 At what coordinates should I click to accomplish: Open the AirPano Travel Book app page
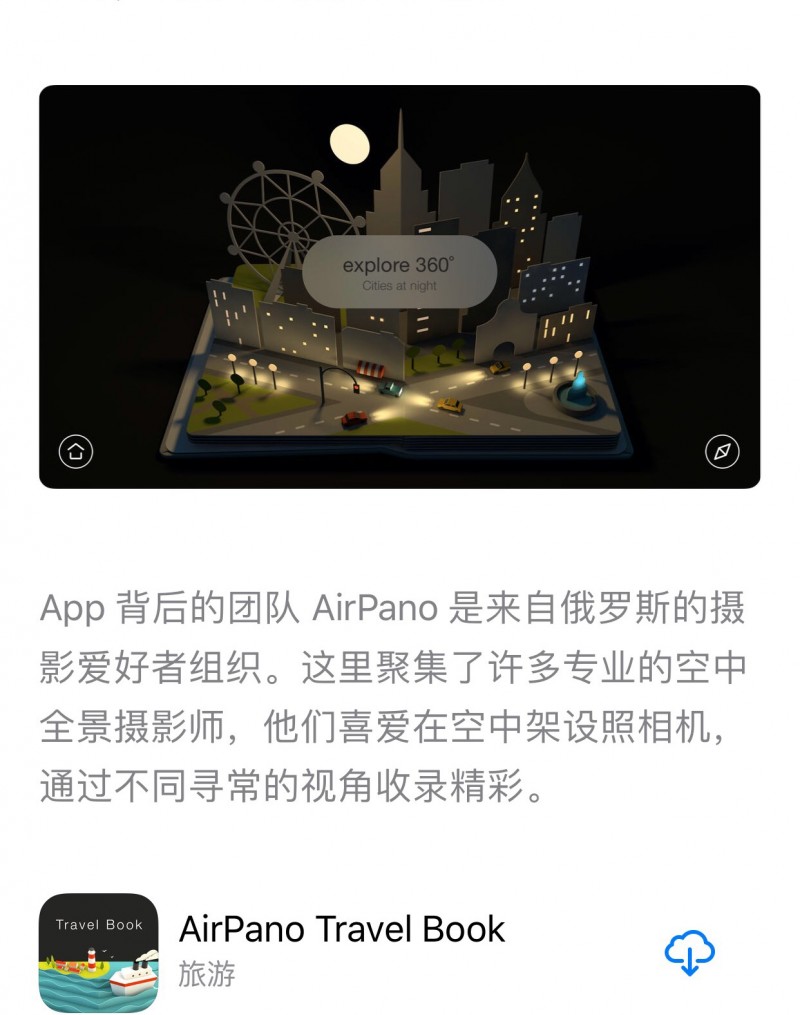tap(341, 930)
